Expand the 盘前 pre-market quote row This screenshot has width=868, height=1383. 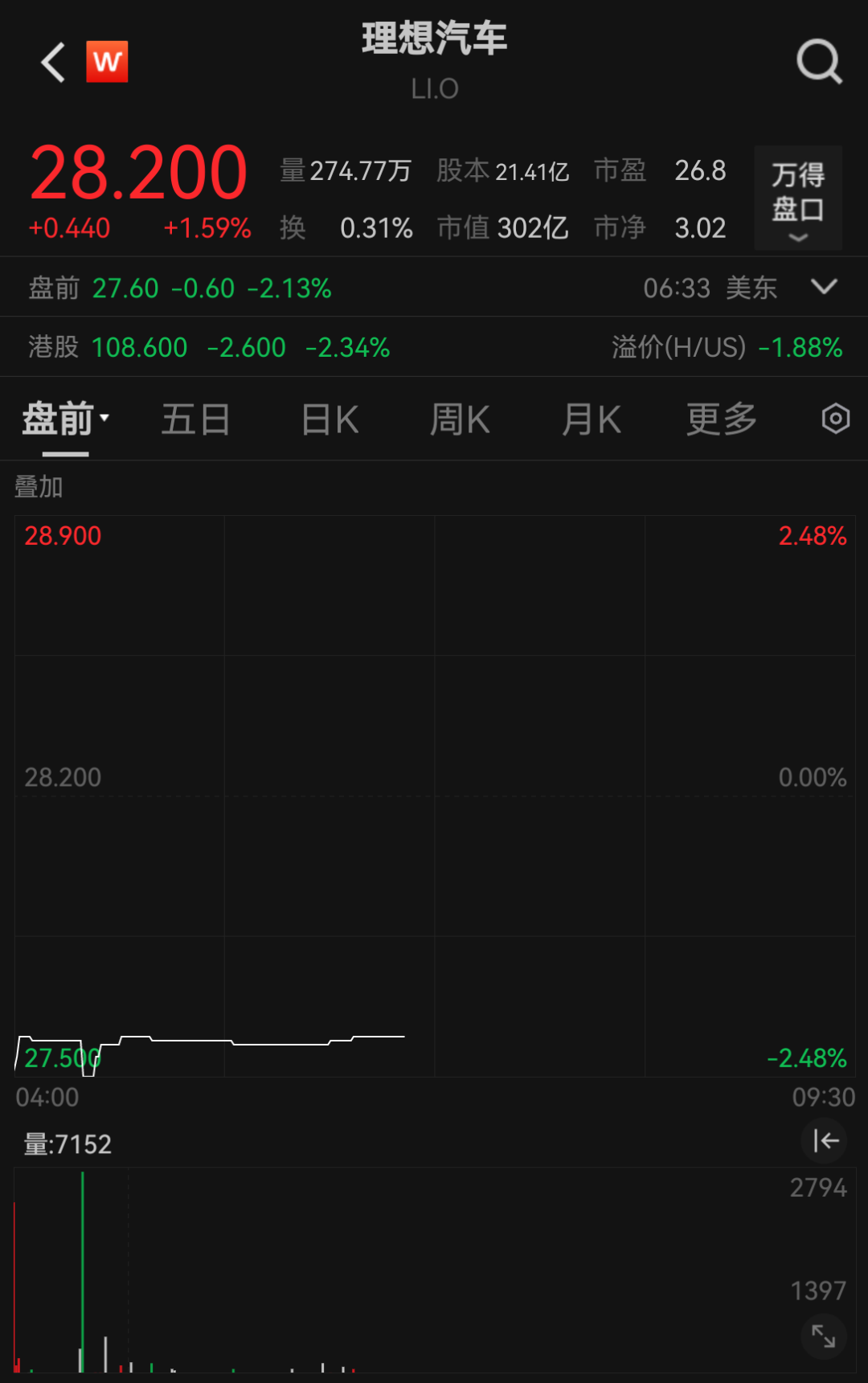pyautogui.click(x=824, y=287)
